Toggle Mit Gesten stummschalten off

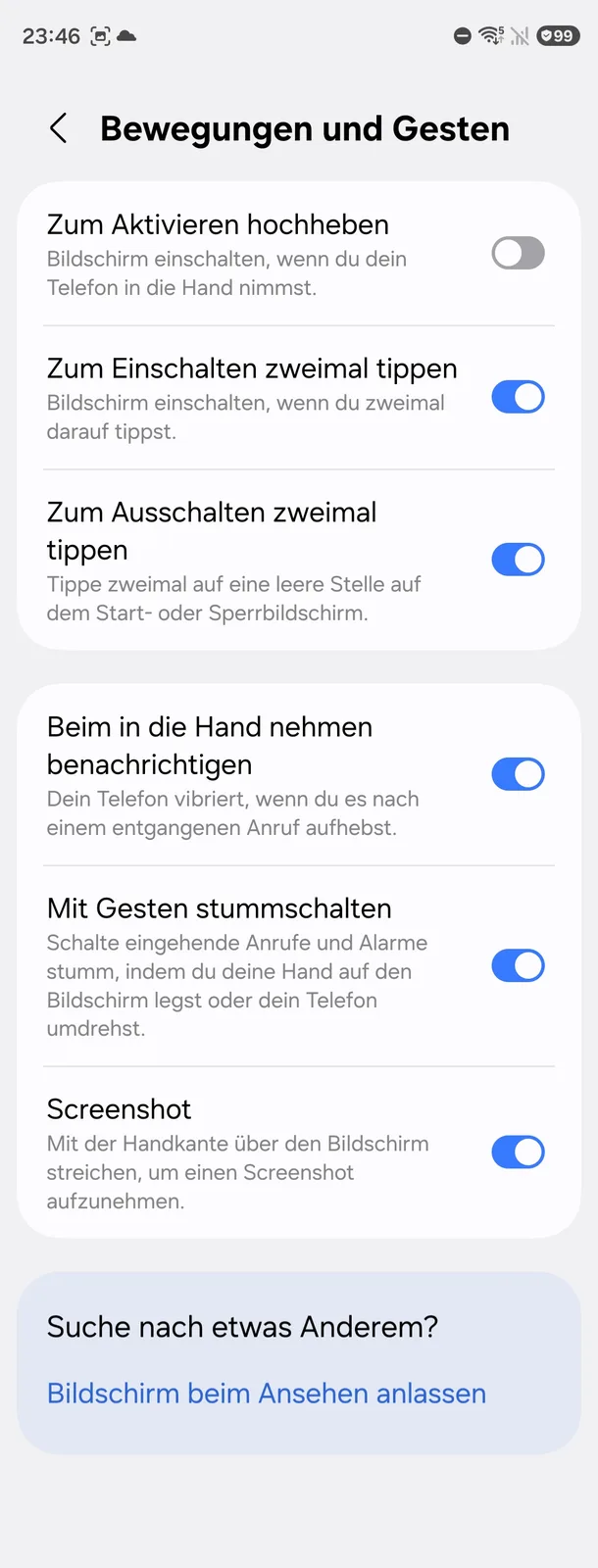tap(518, 965)
